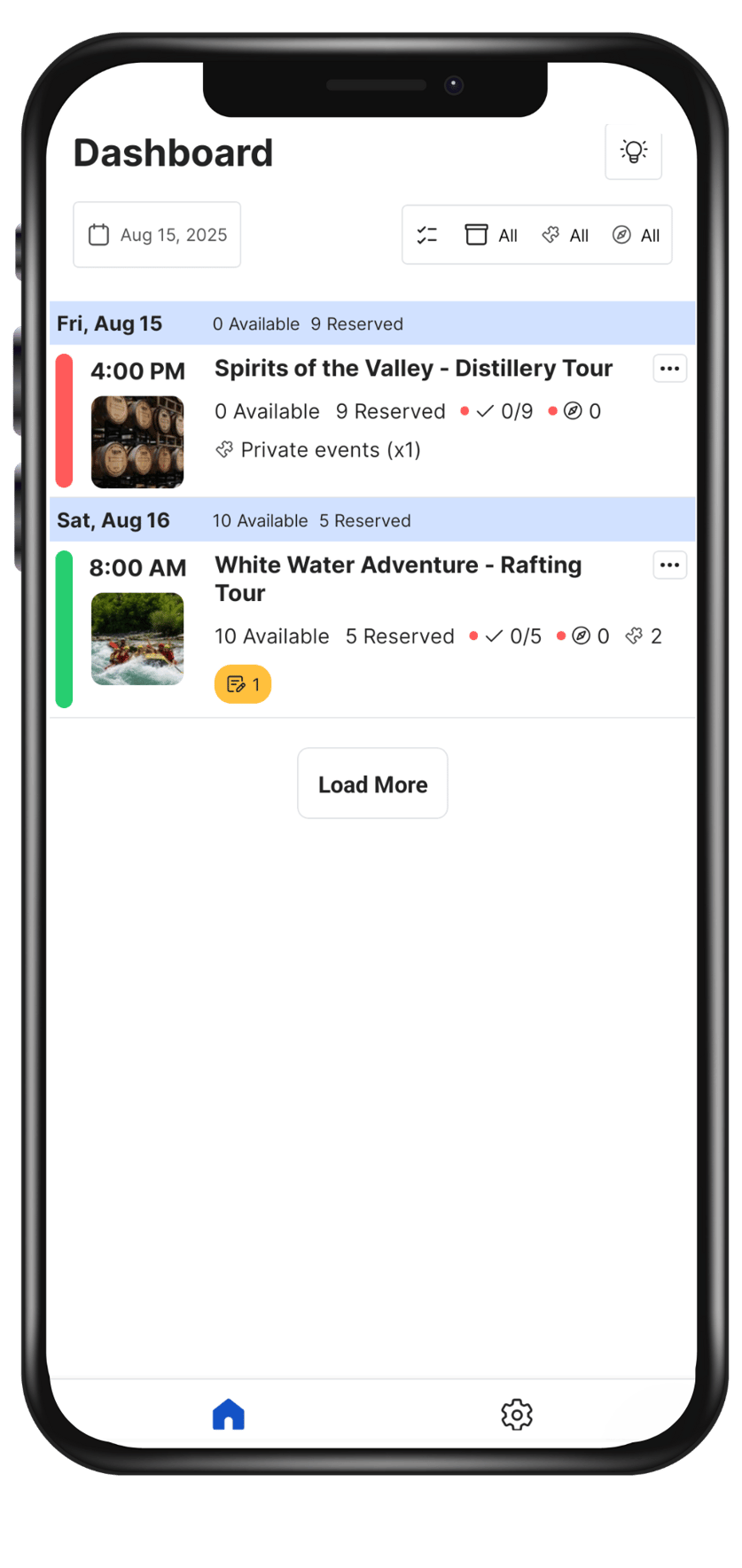Open the tips lightbulb icon

[x=633, y=152]
